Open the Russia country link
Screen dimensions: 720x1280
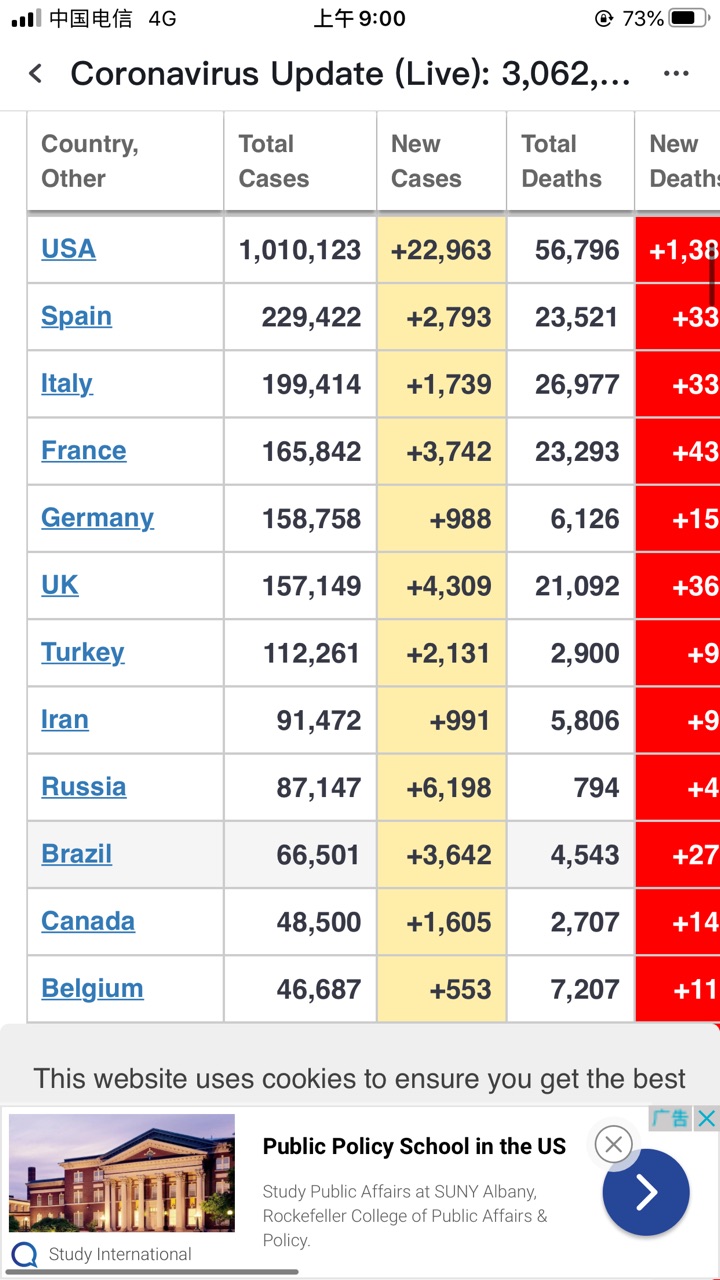(83, 786)
